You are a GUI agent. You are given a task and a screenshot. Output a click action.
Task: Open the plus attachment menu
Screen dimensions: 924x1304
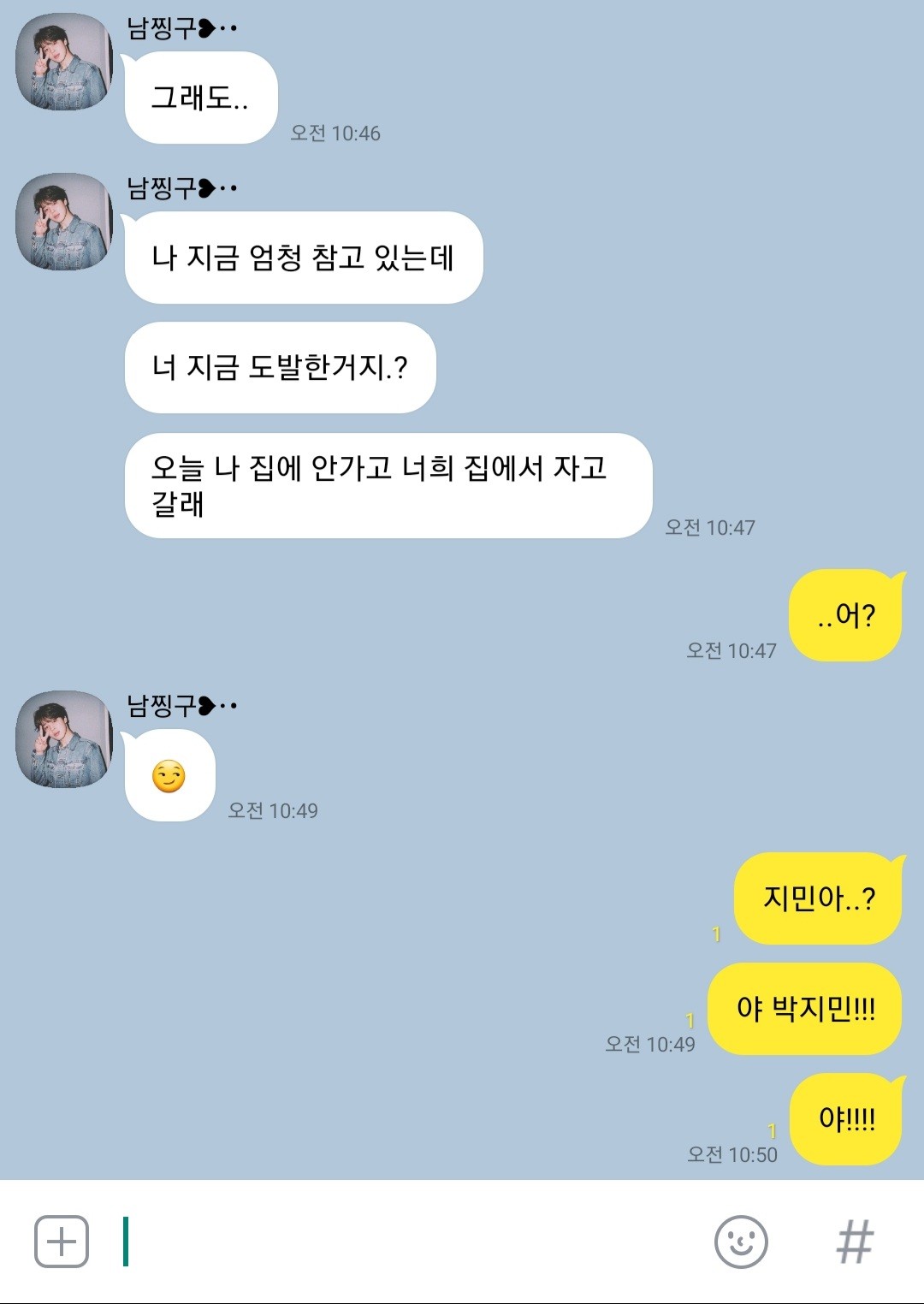[x=62, y=1242]
